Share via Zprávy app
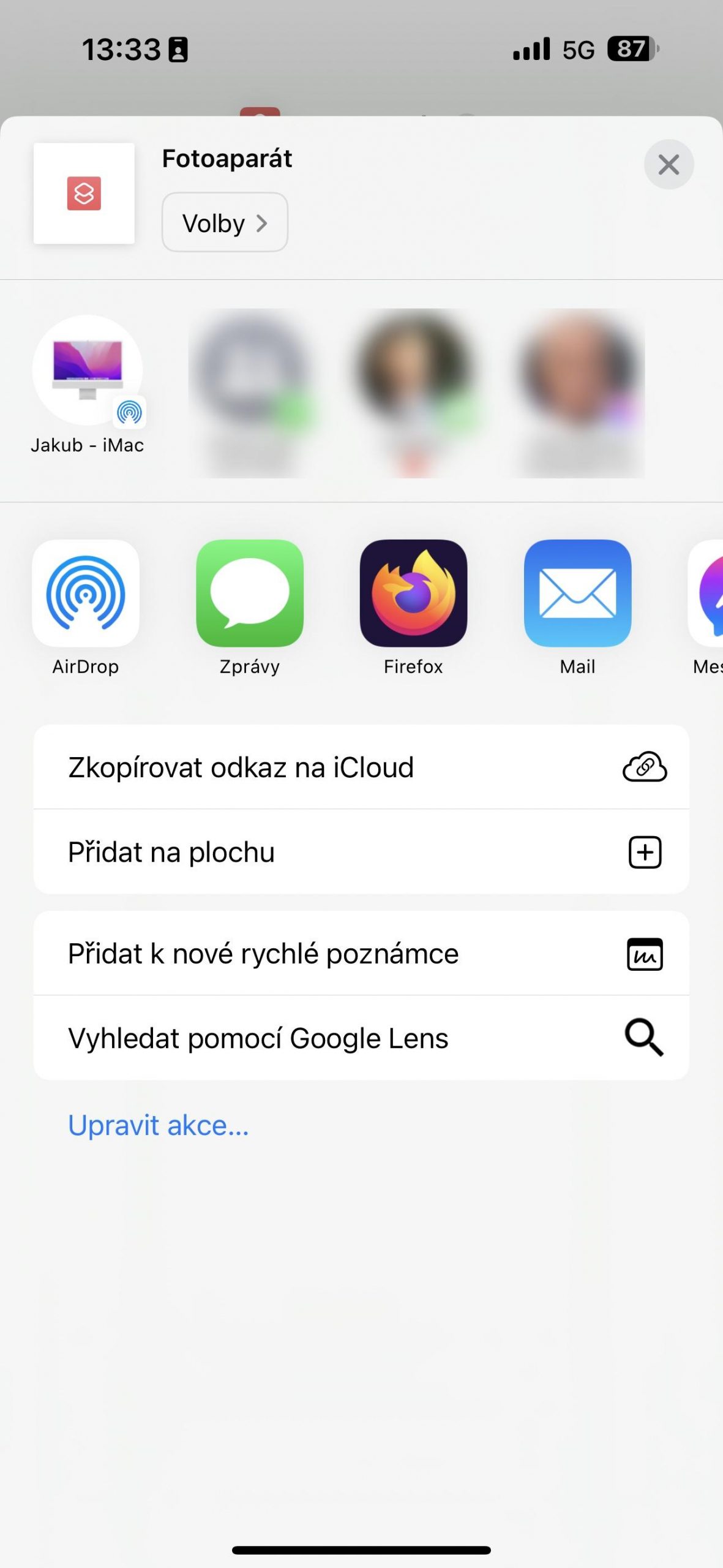Viewport: 723px width, 1568px height. (x=250, y=608)
